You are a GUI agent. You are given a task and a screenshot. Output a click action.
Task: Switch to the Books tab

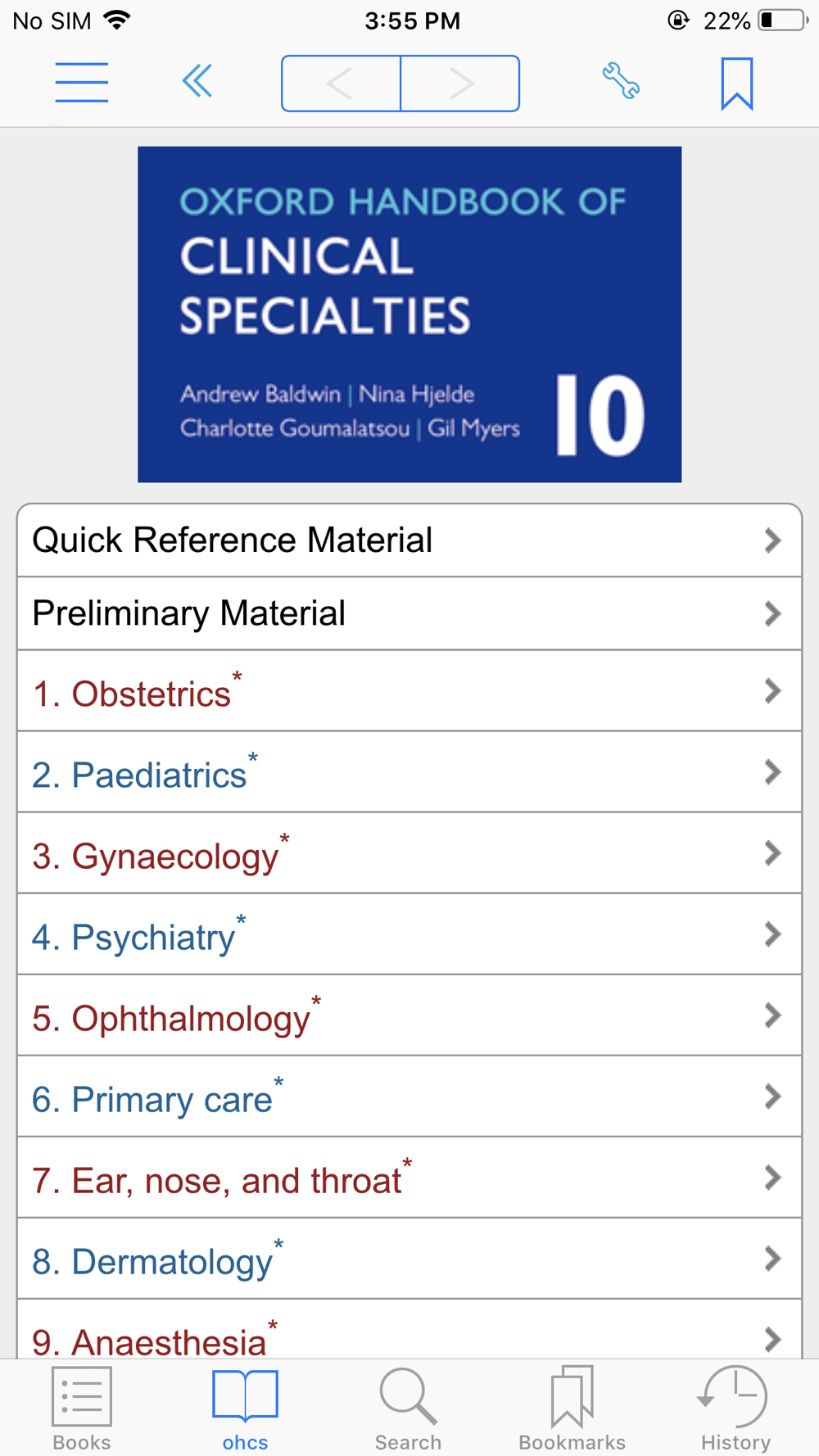tap(82, 1409)
